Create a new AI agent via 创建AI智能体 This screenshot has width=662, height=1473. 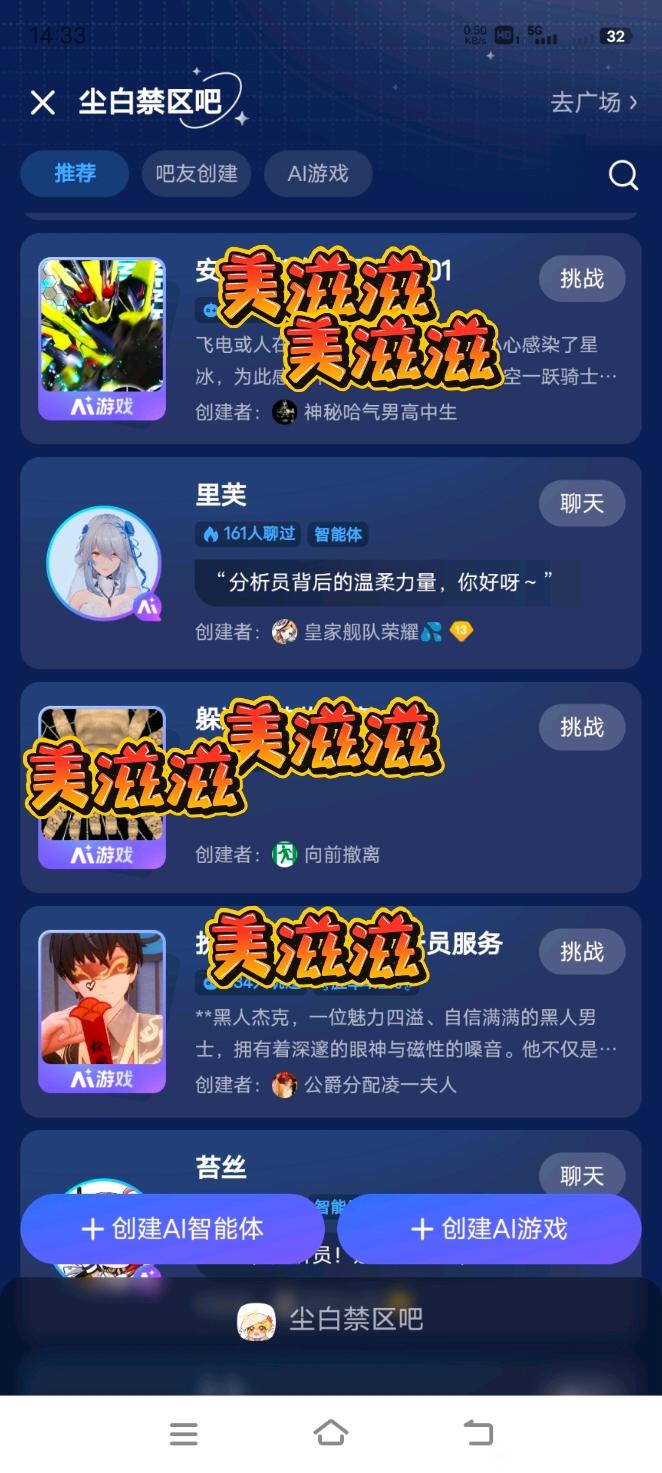(172, 1229)
